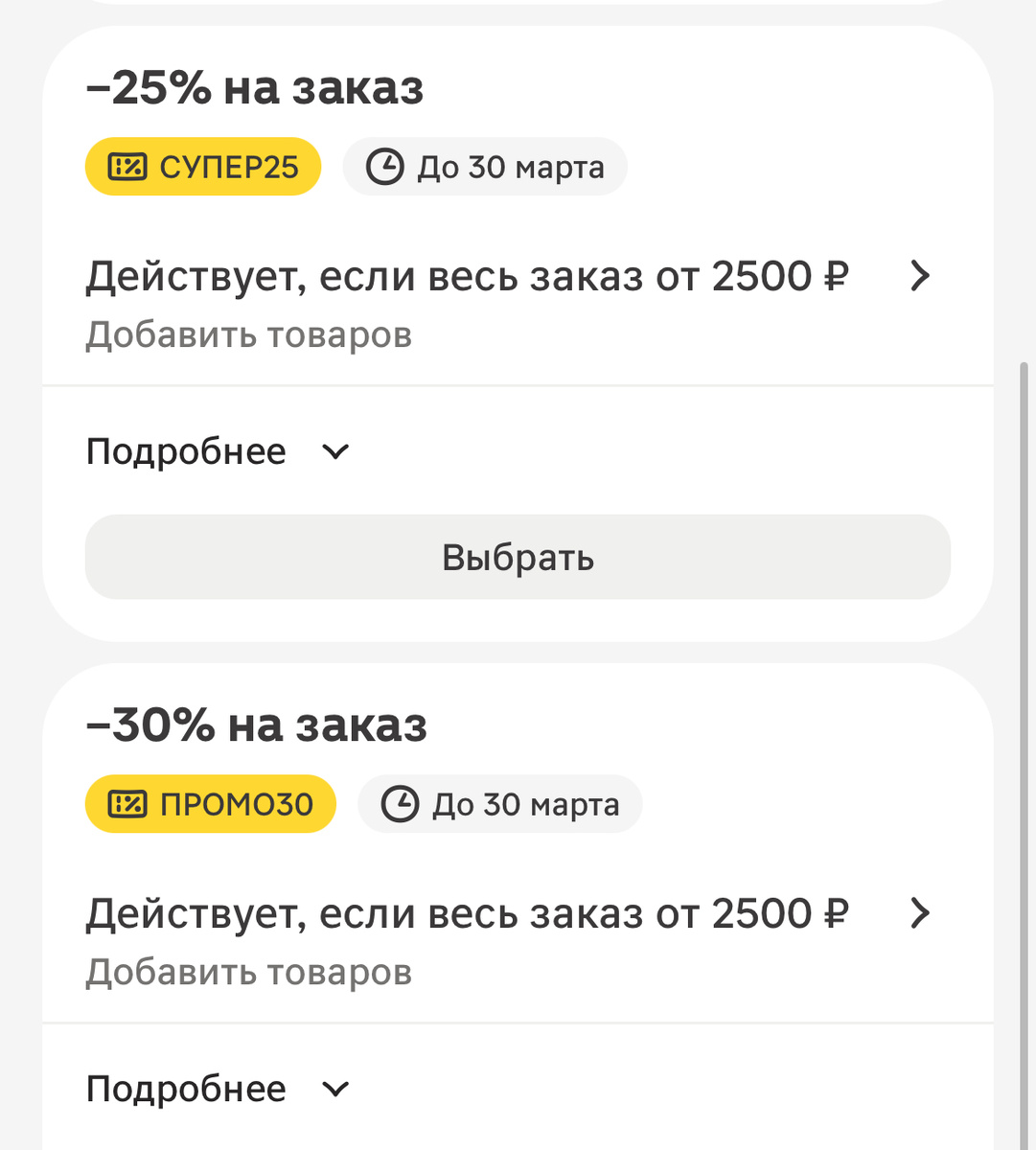Click the clock icon in the -30% offer deadline badge
This screenshot has width=1036, height=1150.
click(x=400, y=804)
